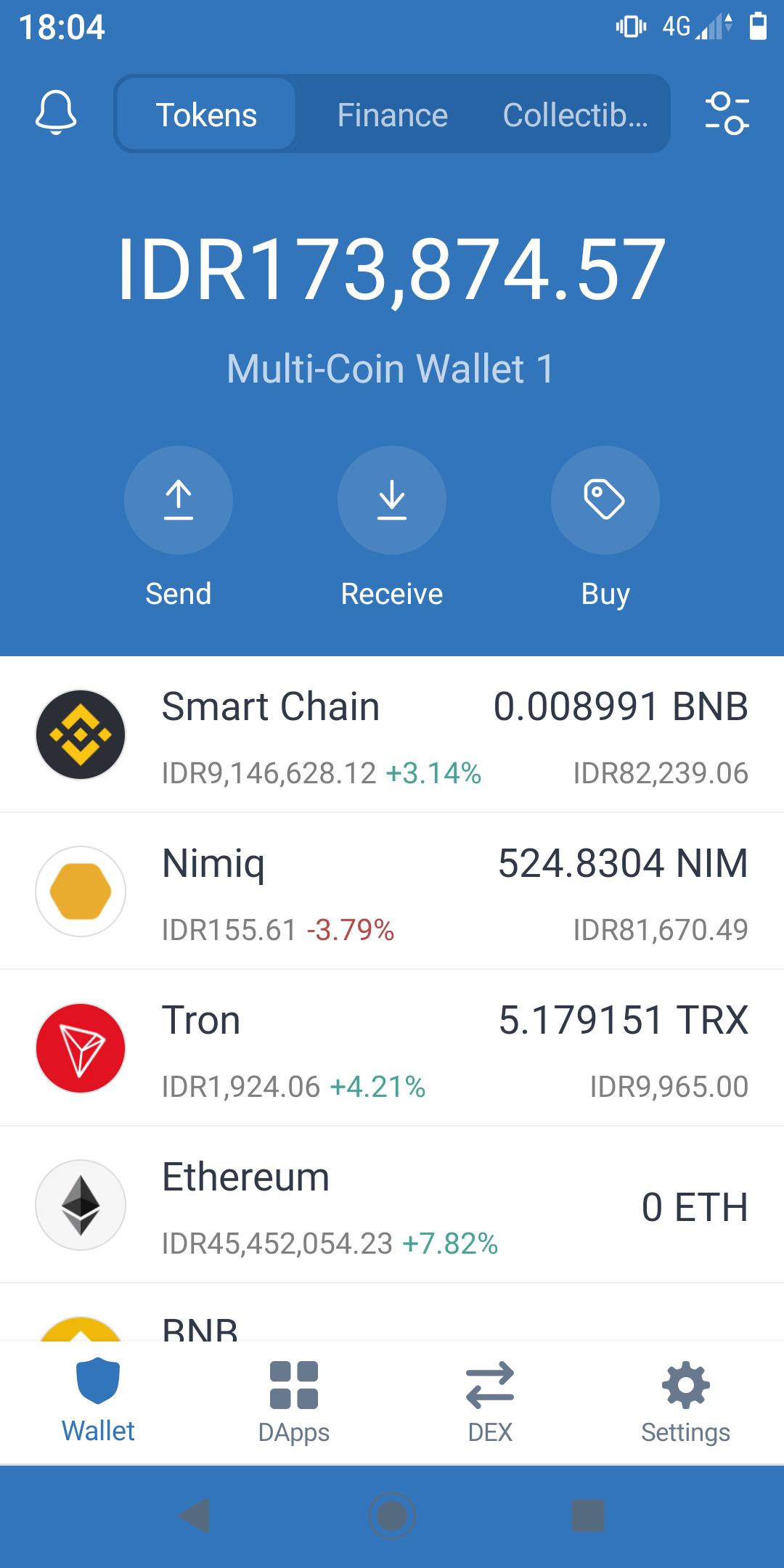Open the Settings tab
Screen dimensions: 784x1568
tap(686, 1402)
